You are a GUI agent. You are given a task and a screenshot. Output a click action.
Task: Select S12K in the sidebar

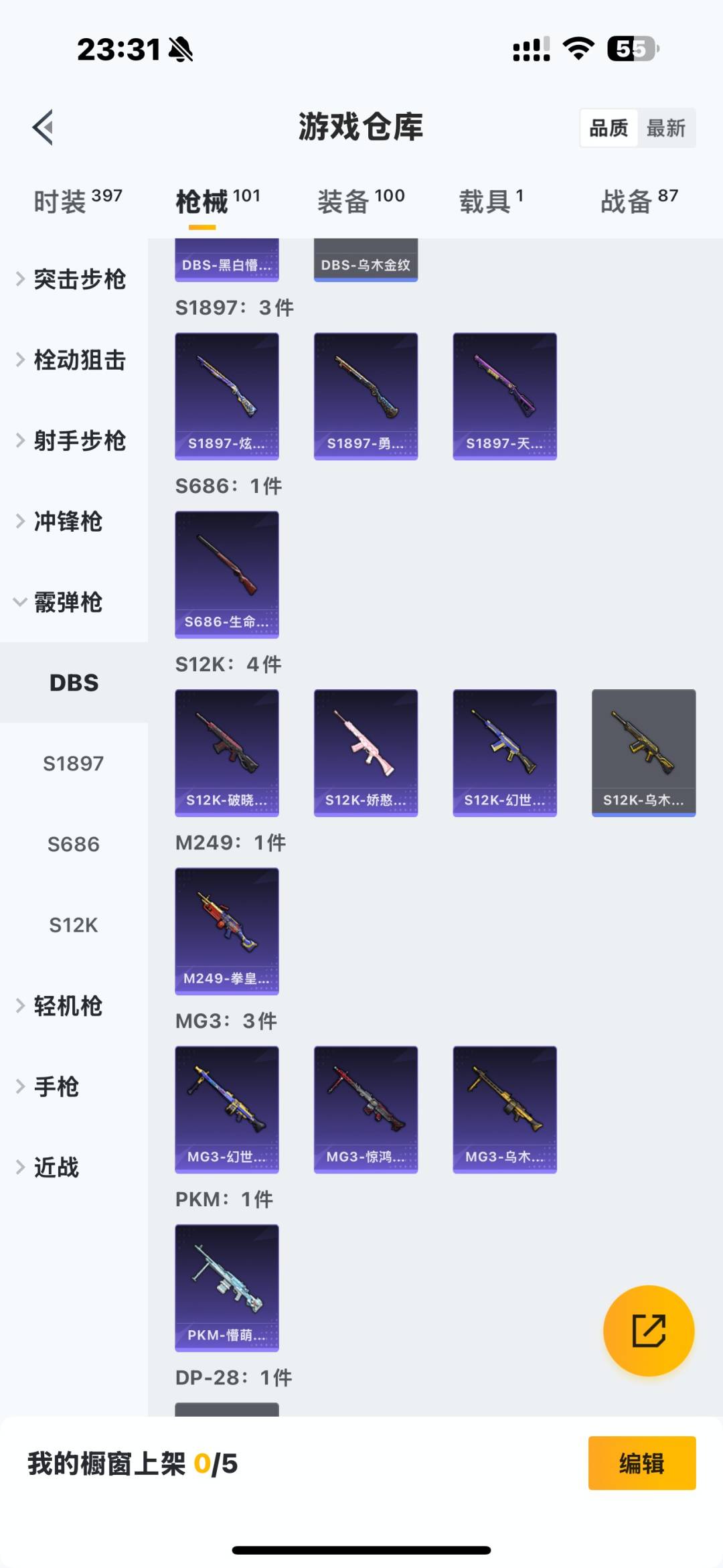[x=74, y=925]
